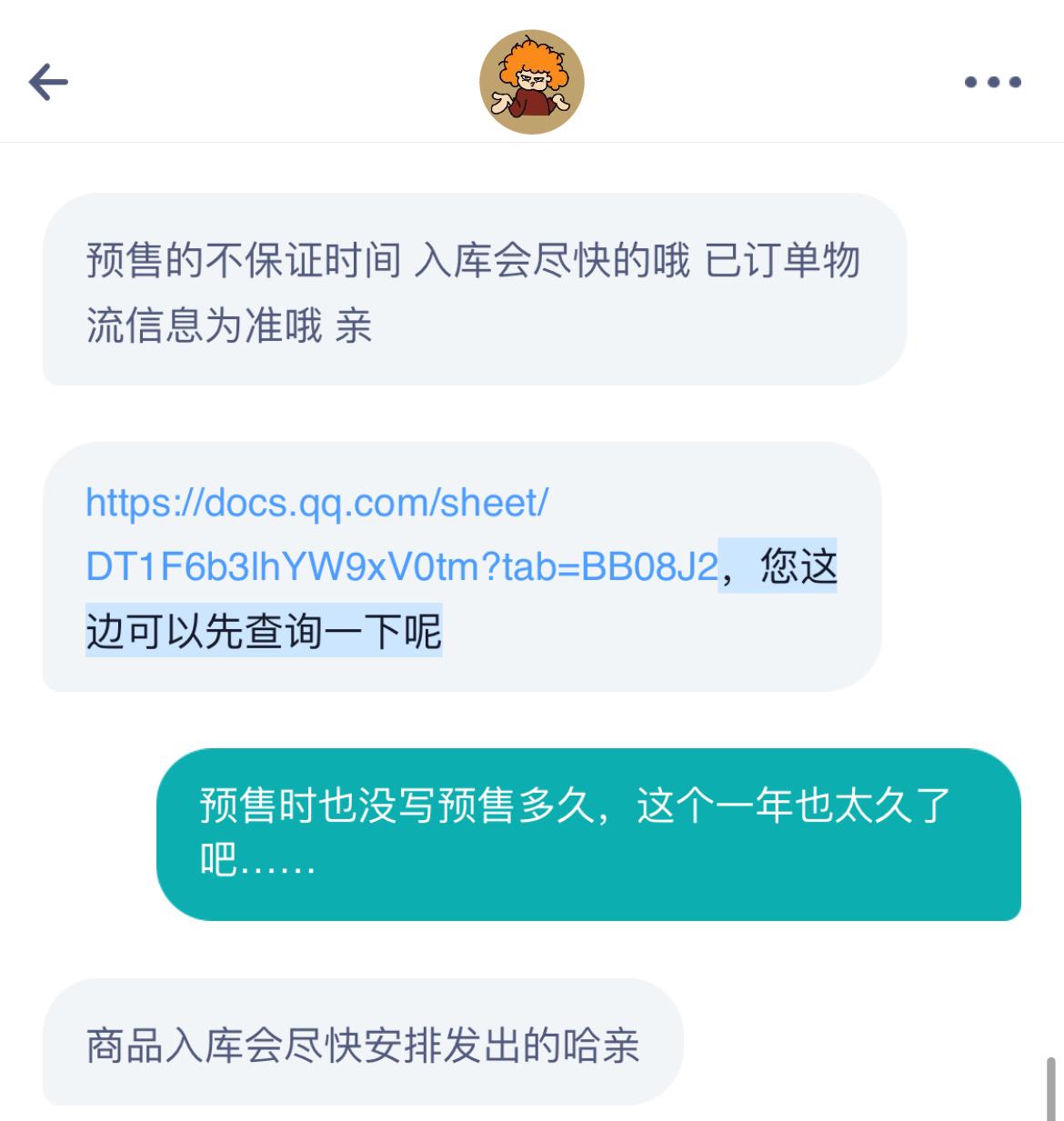The image size is (1064, 1121).
Task: Open the docs.qq.com sheet link
Action: click(316, 503)
